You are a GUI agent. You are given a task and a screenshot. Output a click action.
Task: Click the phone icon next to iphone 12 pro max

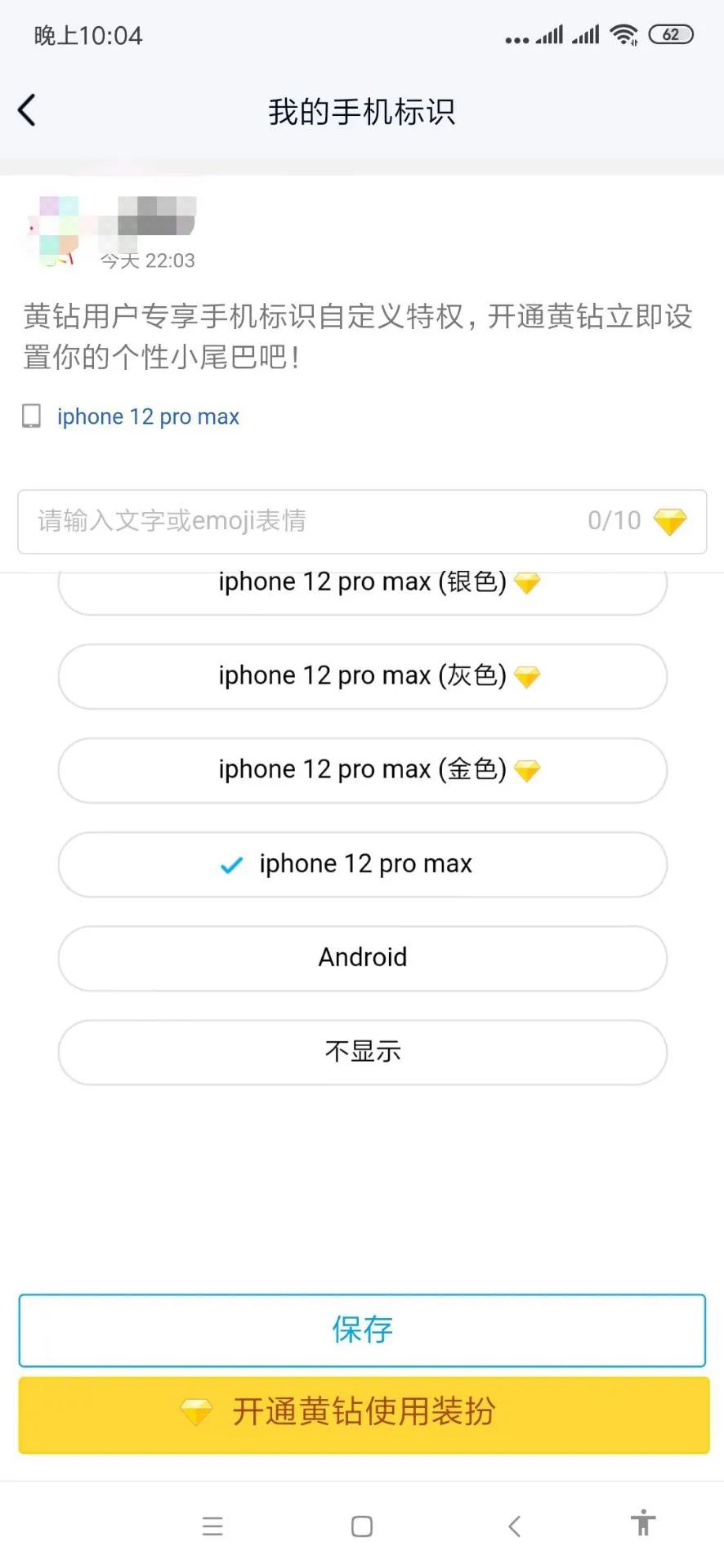[32, 416]
